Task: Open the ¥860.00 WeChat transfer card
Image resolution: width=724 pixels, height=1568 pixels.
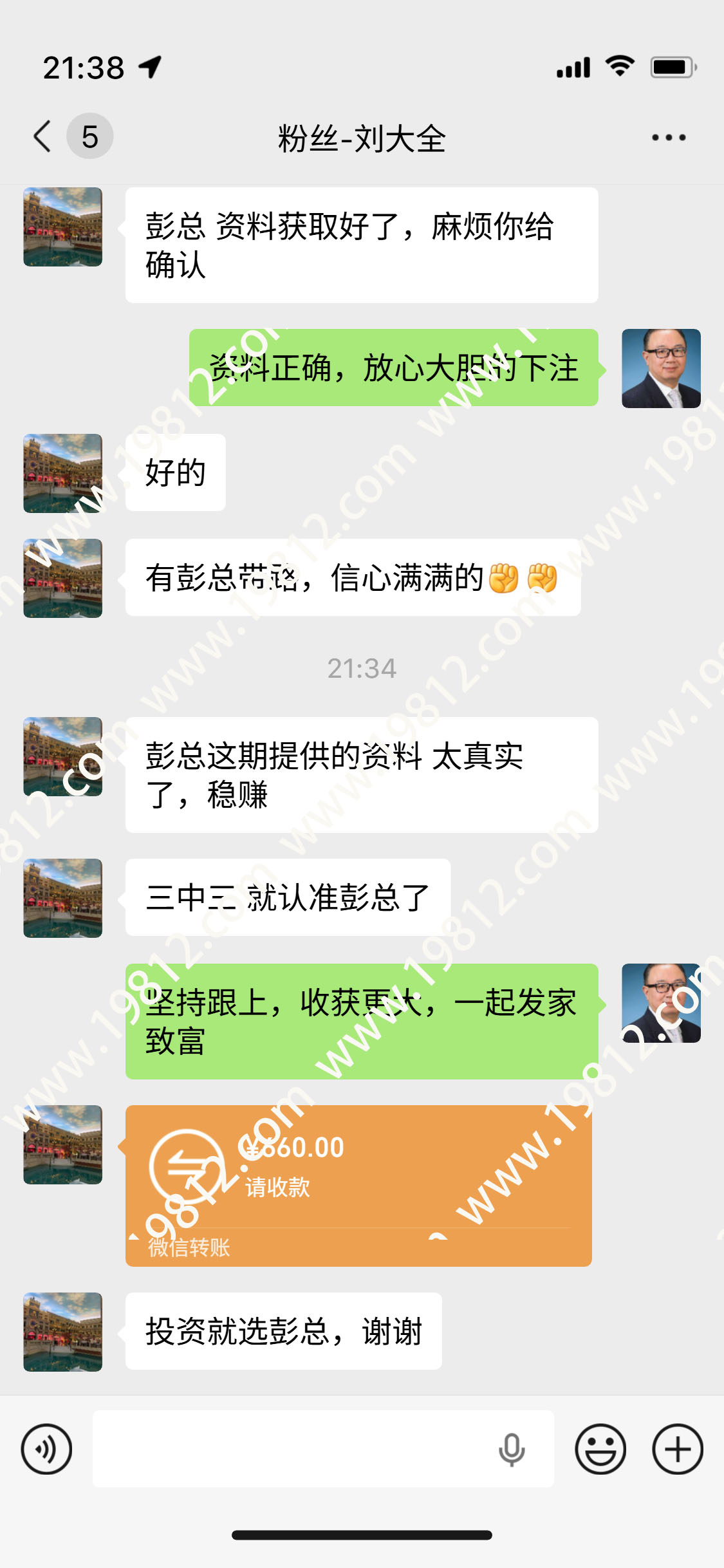Action: [358, 1185]
